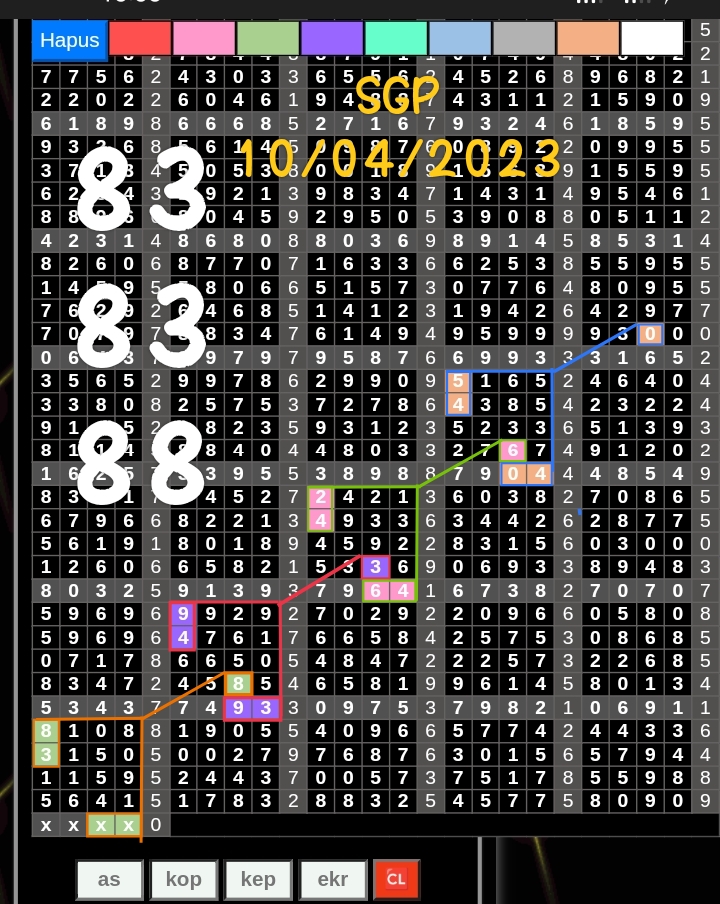Choose the pink color swatch
This screenshot has height=904, width=720.
click(x=204, y=38)
